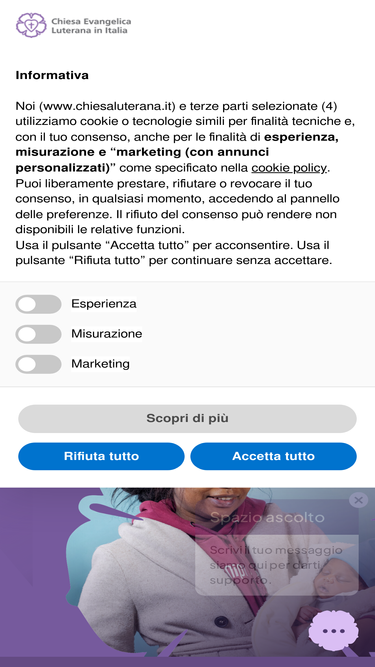
Task: Open the cookie policy link
Action: (x=289, y=168)
